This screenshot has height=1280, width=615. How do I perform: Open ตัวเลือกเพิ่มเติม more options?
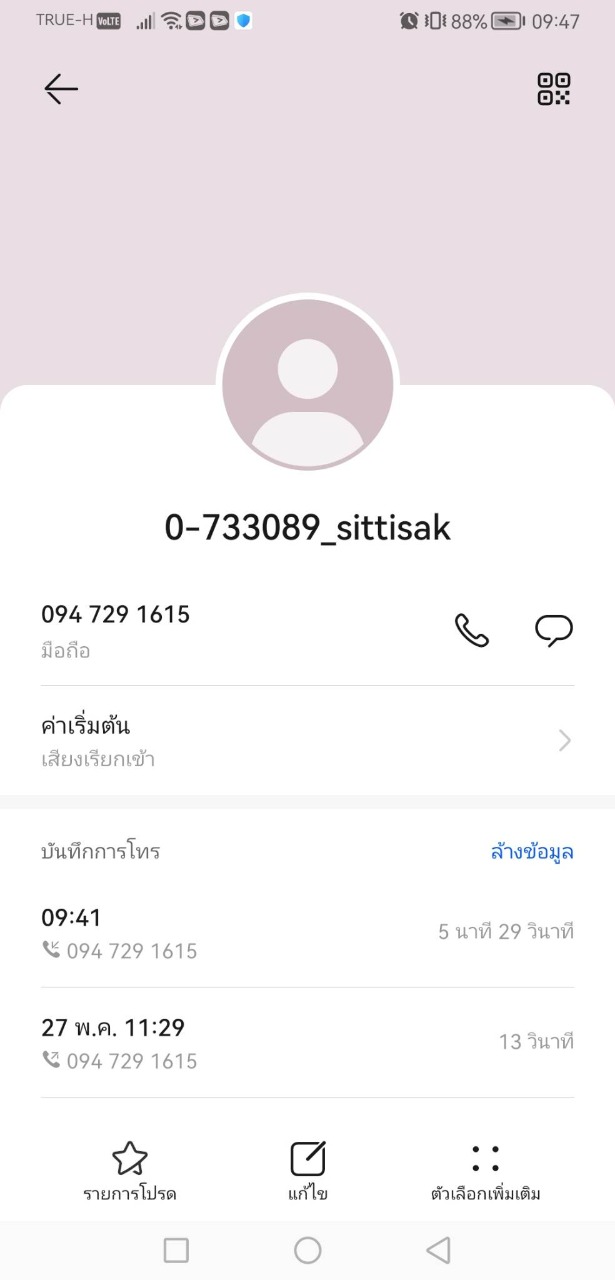[485, 1172]
